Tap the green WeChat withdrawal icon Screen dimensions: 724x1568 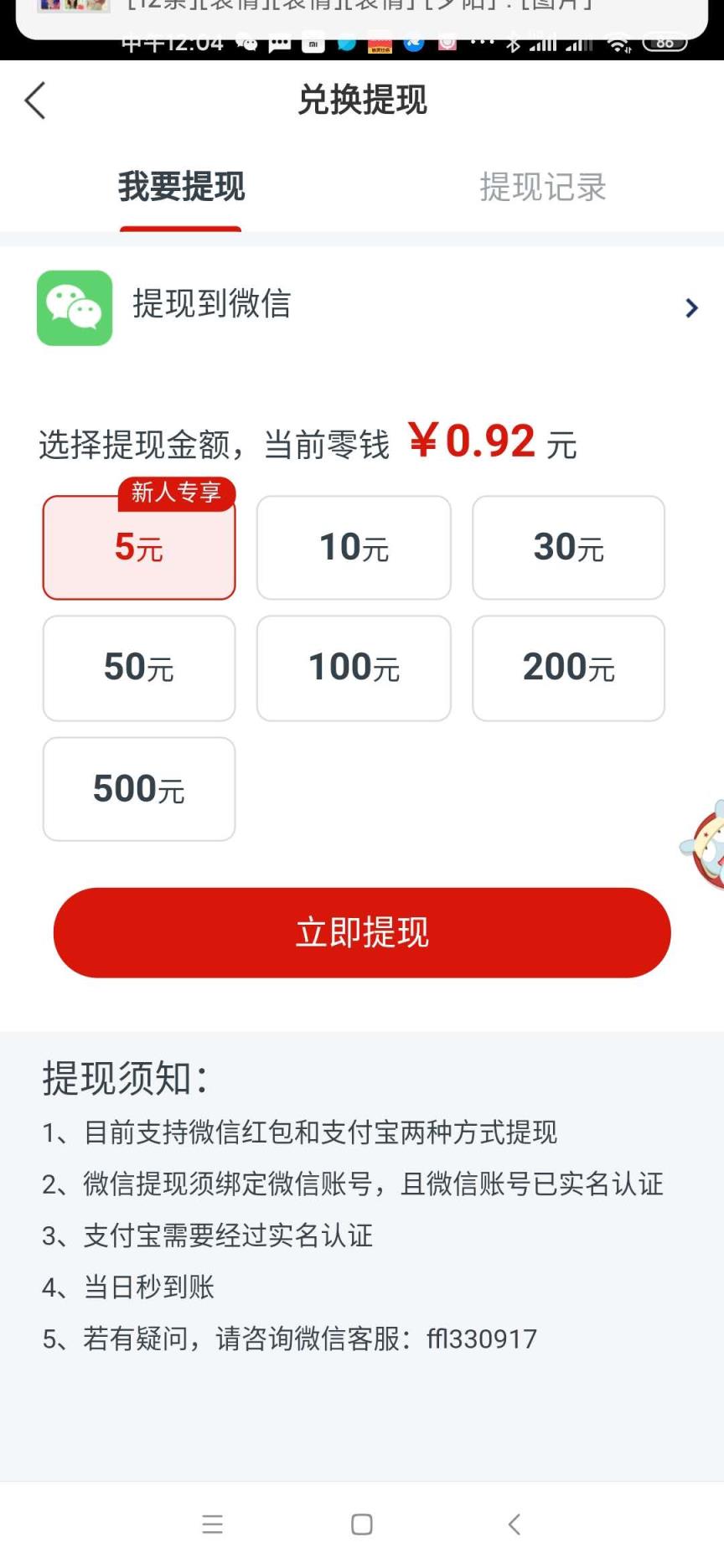(74, 307)
